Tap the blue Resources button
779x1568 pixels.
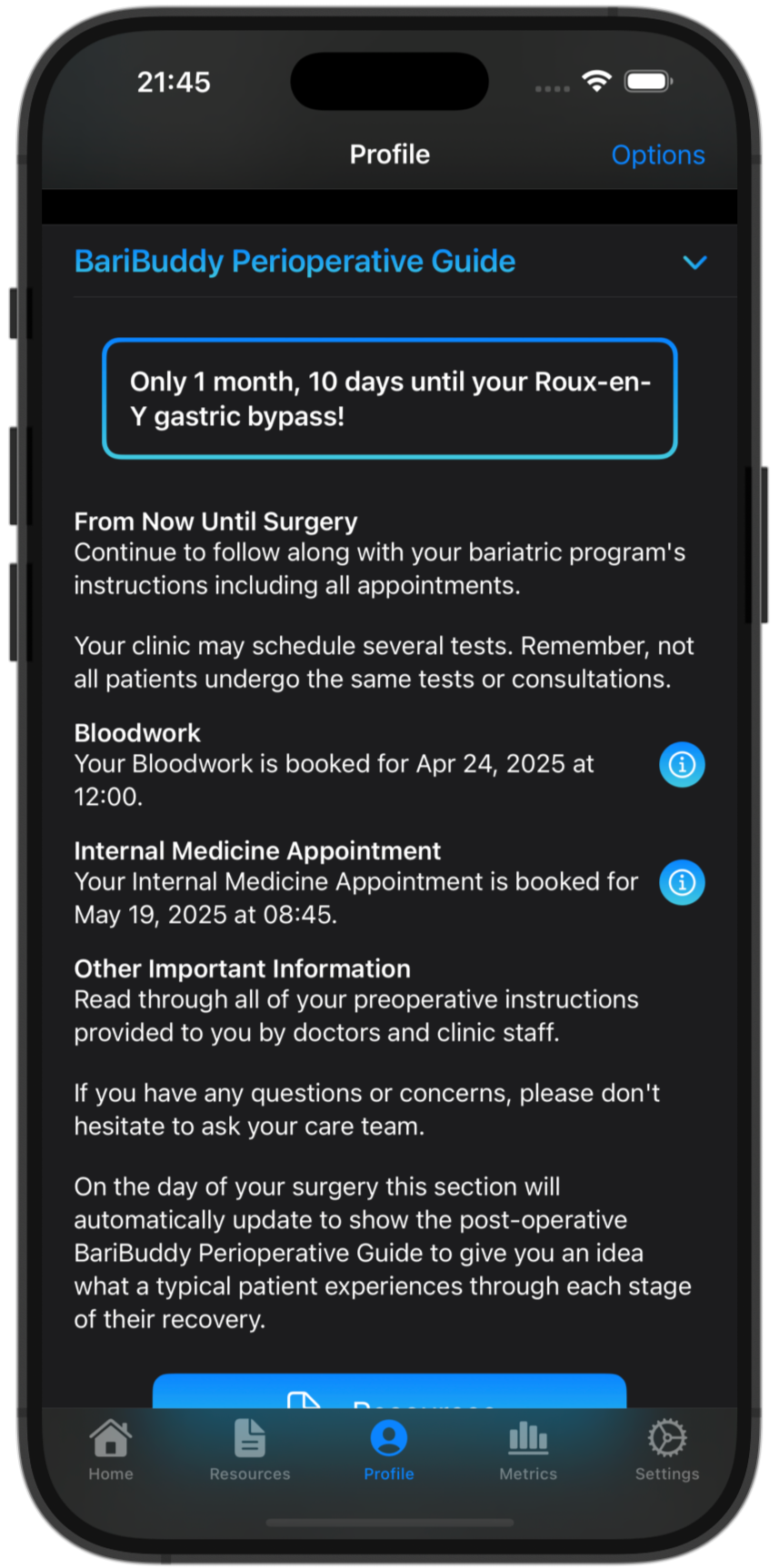389,1392
